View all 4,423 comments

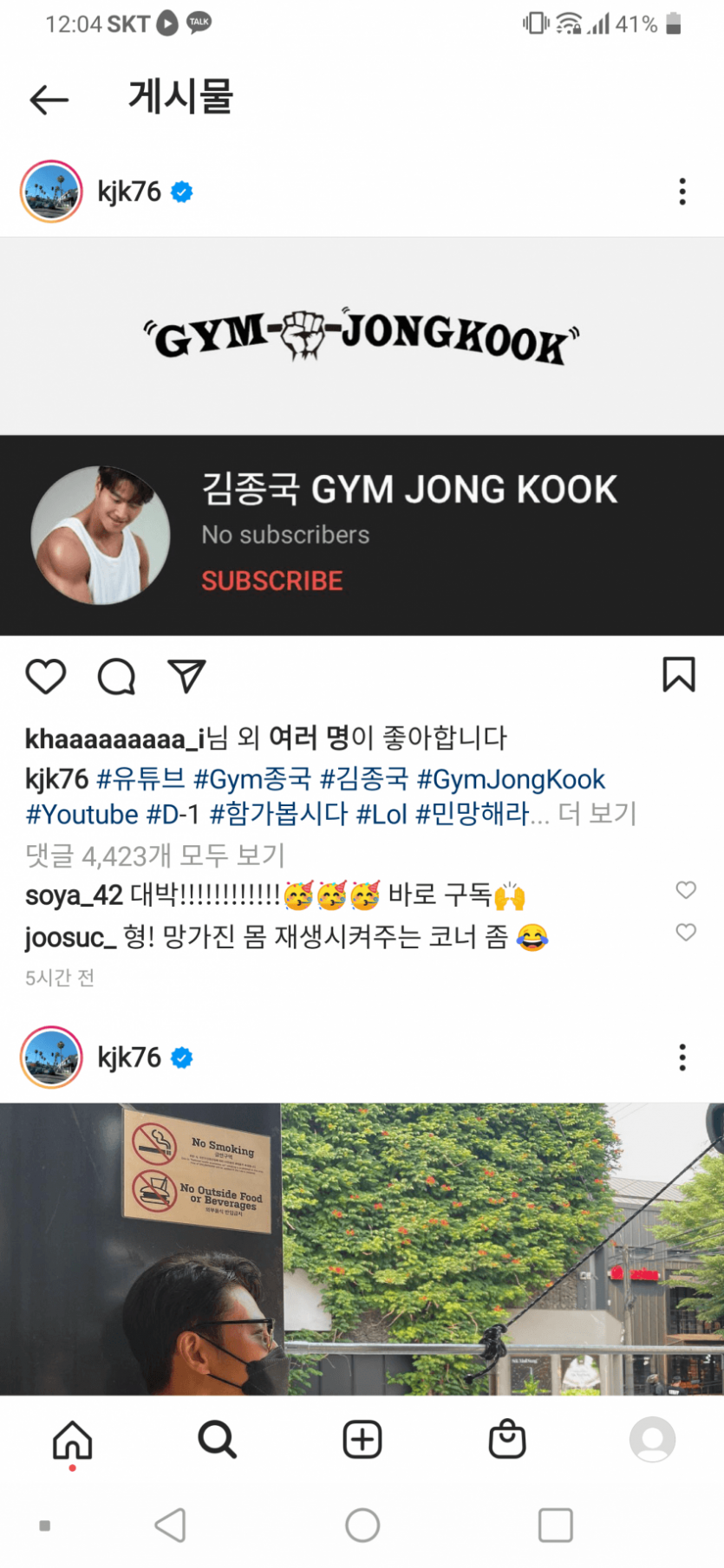tap(155, 856)
